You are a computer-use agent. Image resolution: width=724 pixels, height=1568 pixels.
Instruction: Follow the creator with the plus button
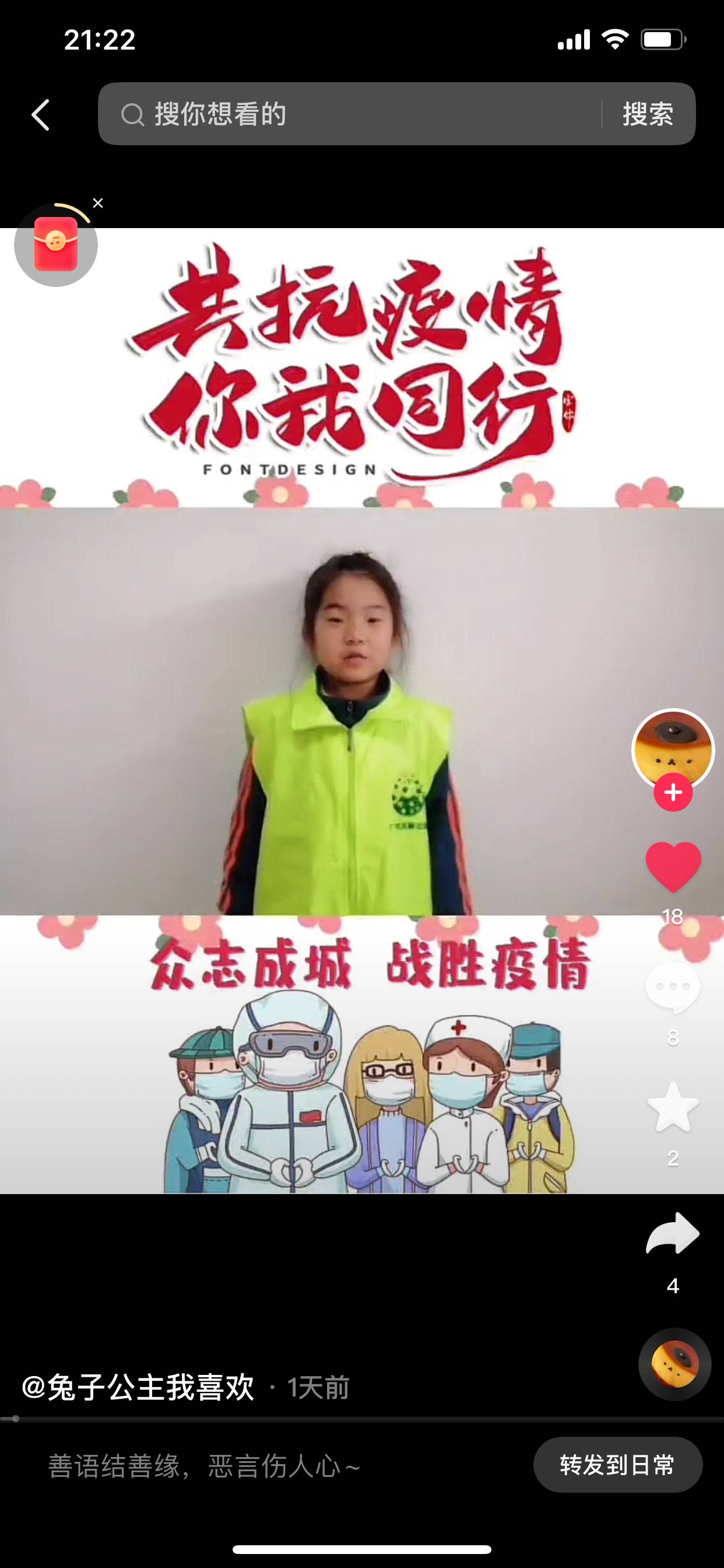(x=673, y=792)
